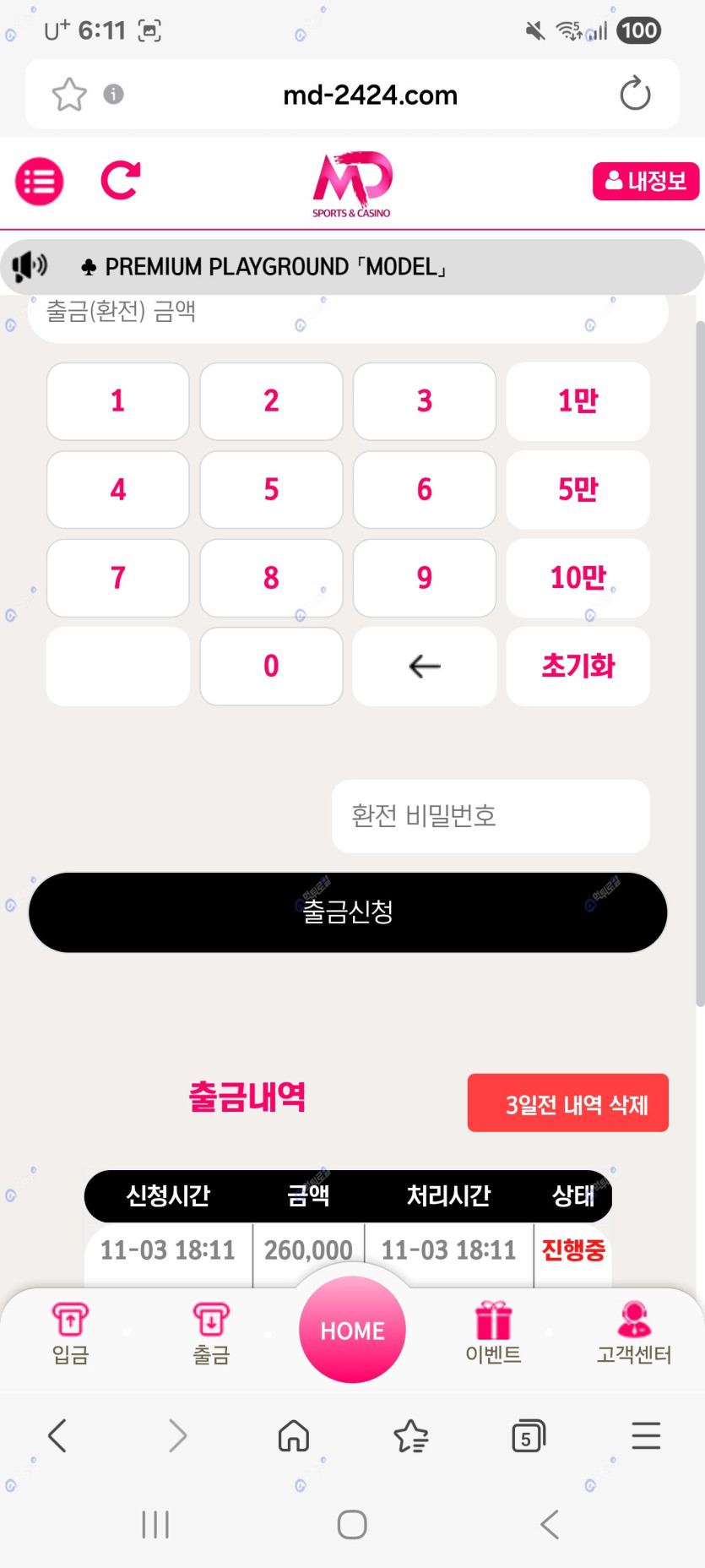Image resolution: width=705 pixels, height=1568 pixels.
Task: Return to HOME
Action: pyautogui.click(x=352, y=1330)
